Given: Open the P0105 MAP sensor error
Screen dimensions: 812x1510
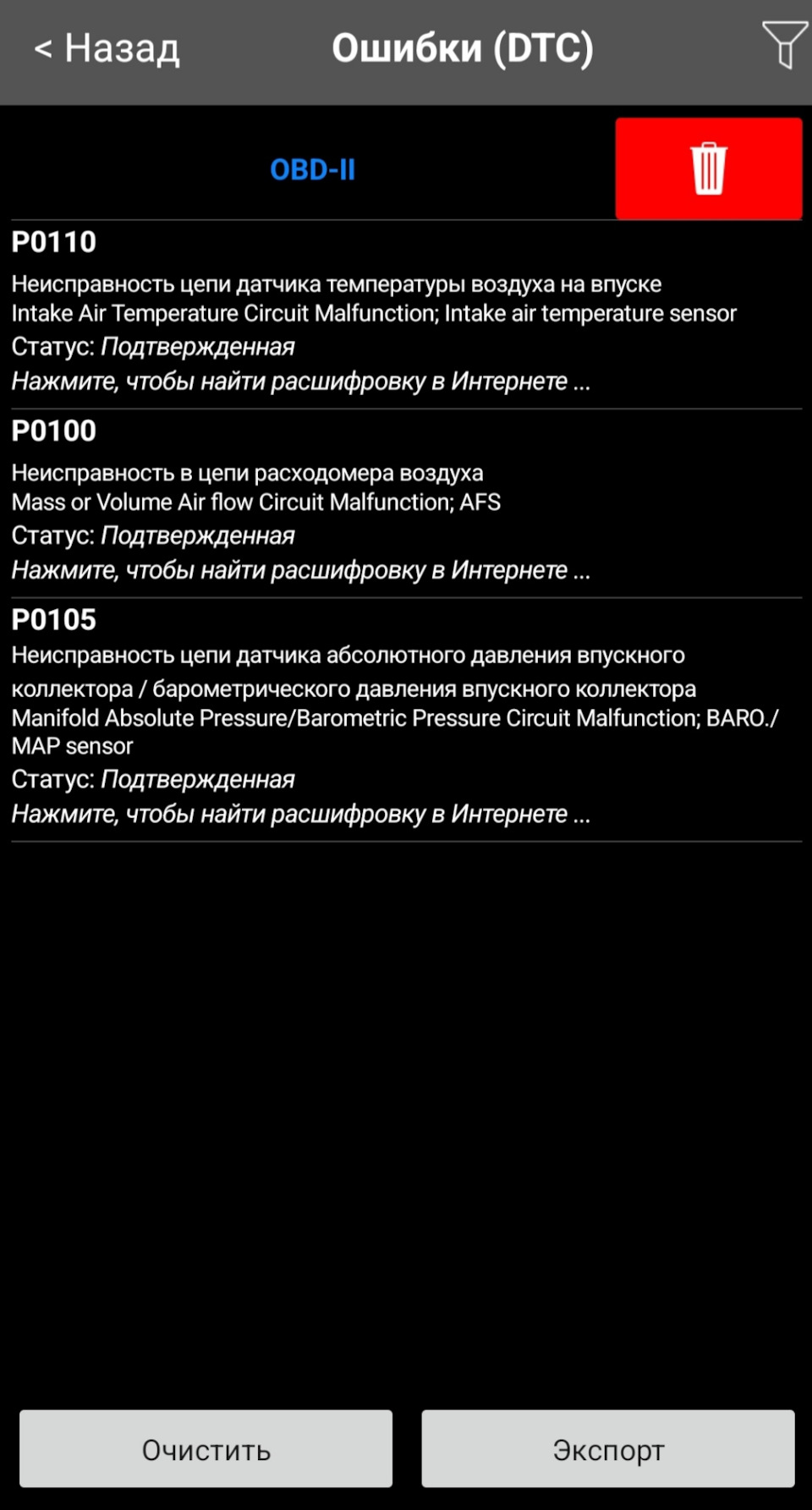Looking at the screenshot, I should [406, 720].
